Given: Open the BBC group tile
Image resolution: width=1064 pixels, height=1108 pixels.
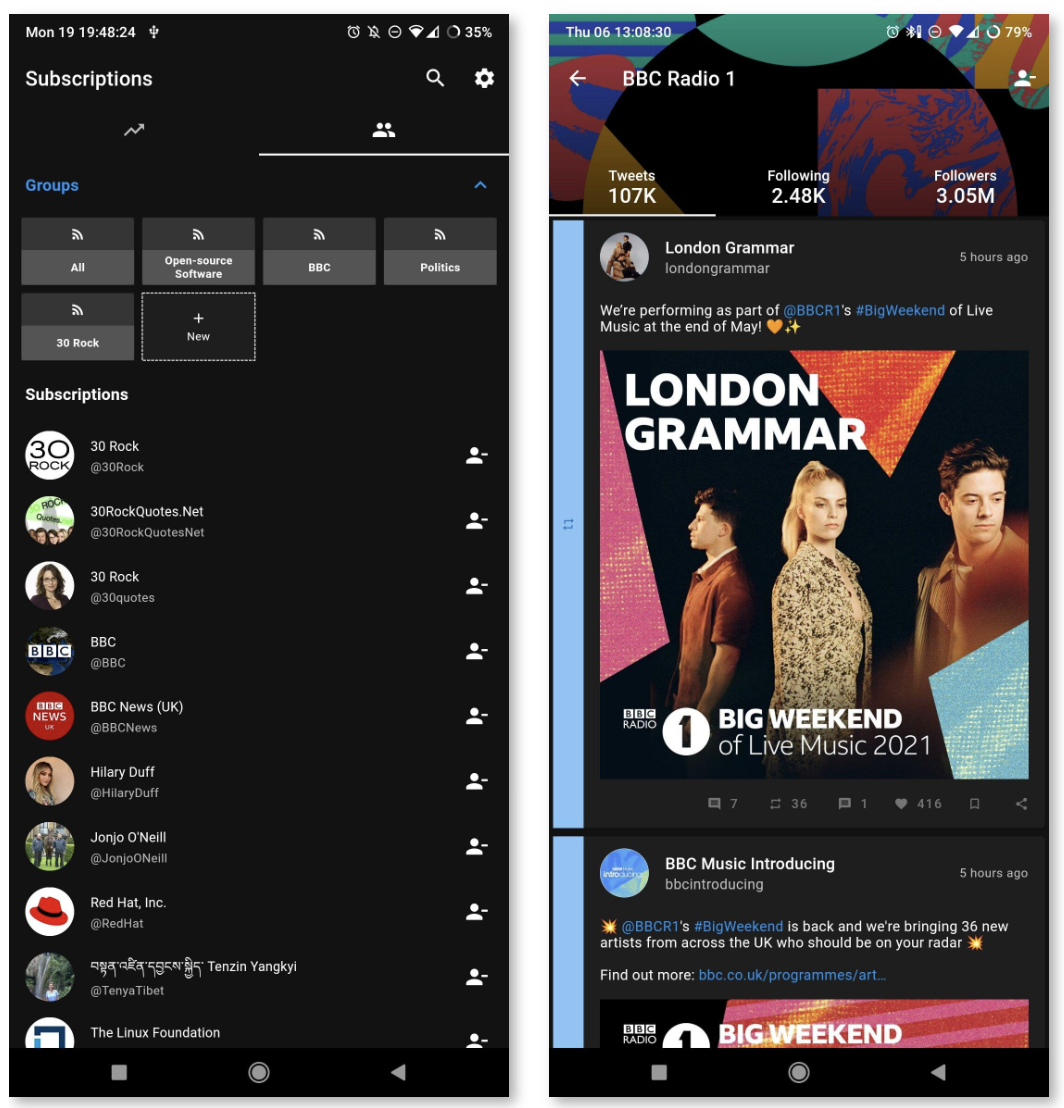Looking at the screenshot, I should pyautogui.click(x=319, y=251).
